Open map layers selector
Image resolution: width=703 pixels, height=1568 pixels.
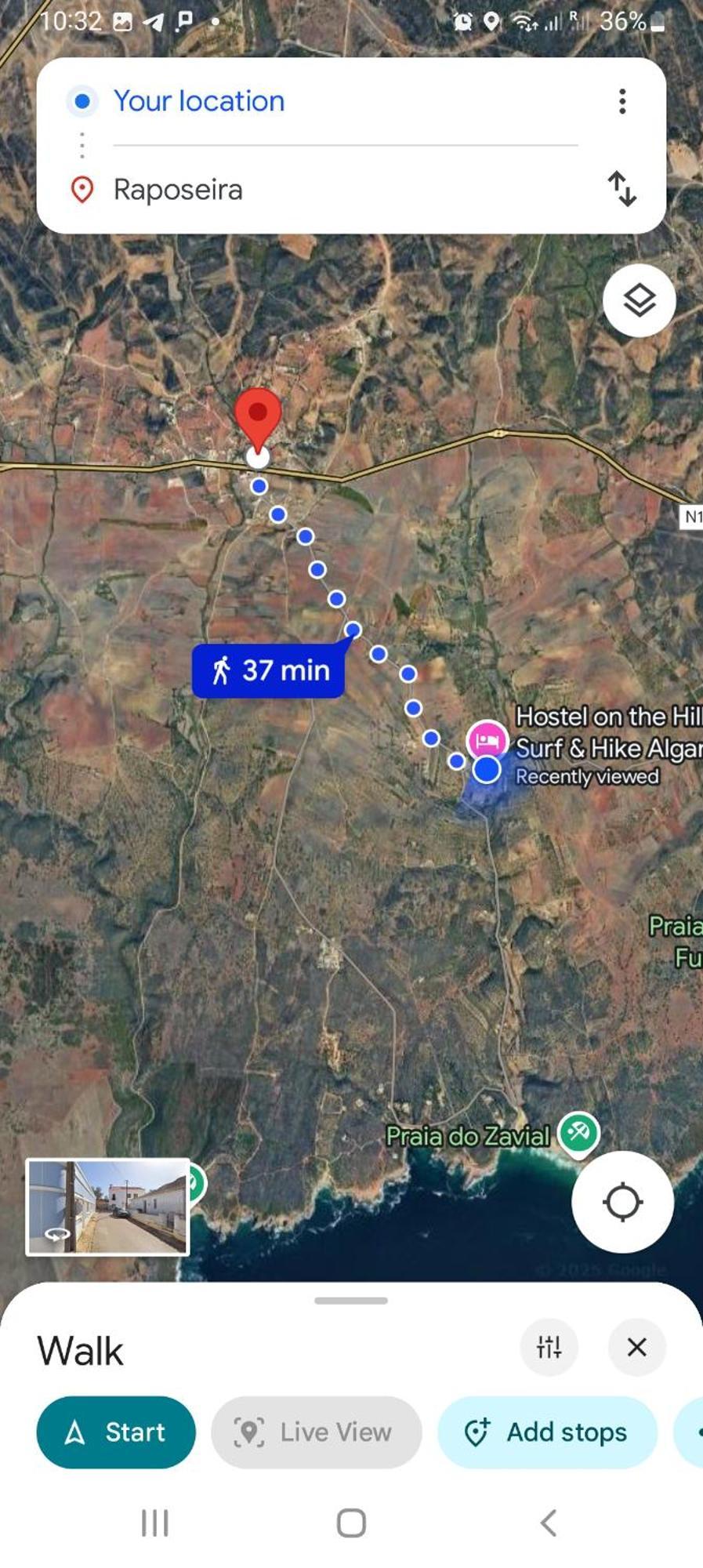pos(639,300)
